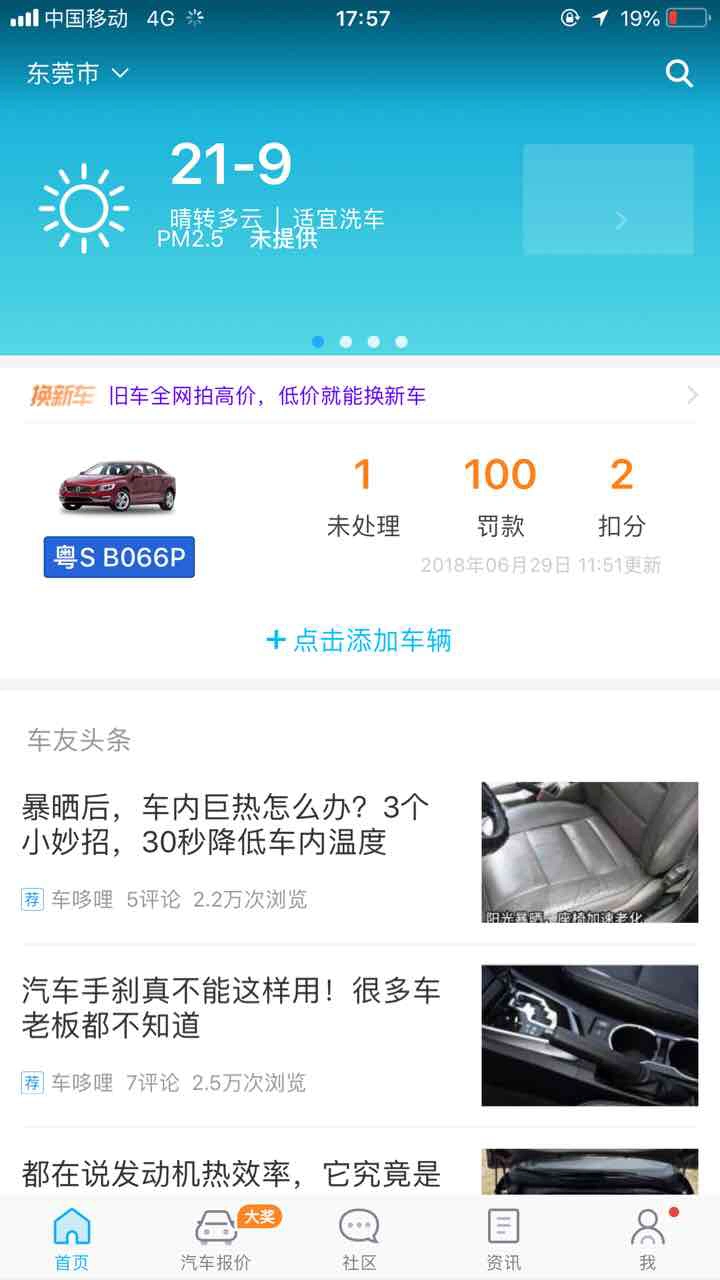Open vehicle 粤S B066P details
This screenshot has height=1280, width=720.
coord(119,557)
